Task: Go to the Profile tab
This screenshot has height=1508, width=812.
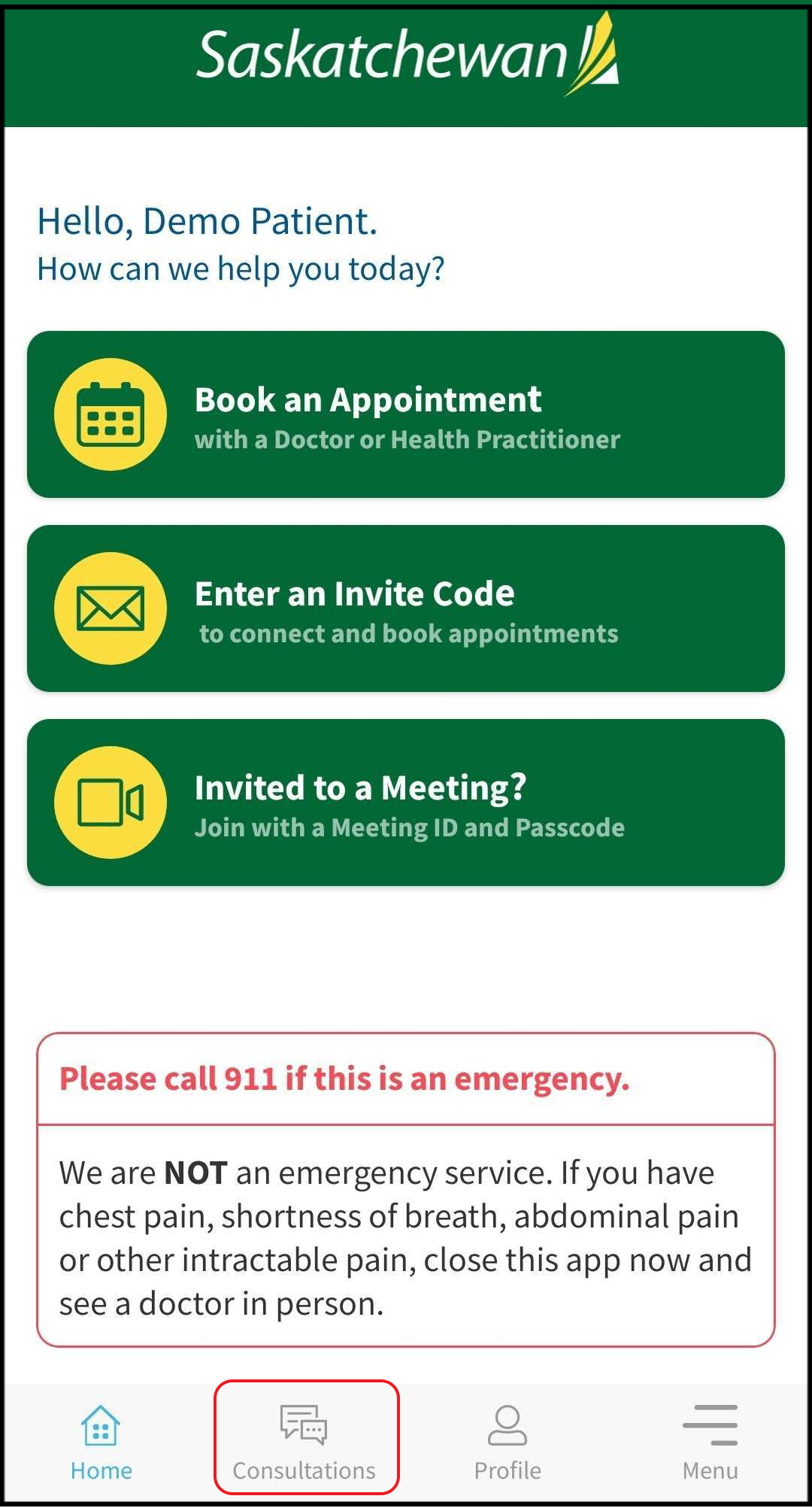Action: [507, 1442]
